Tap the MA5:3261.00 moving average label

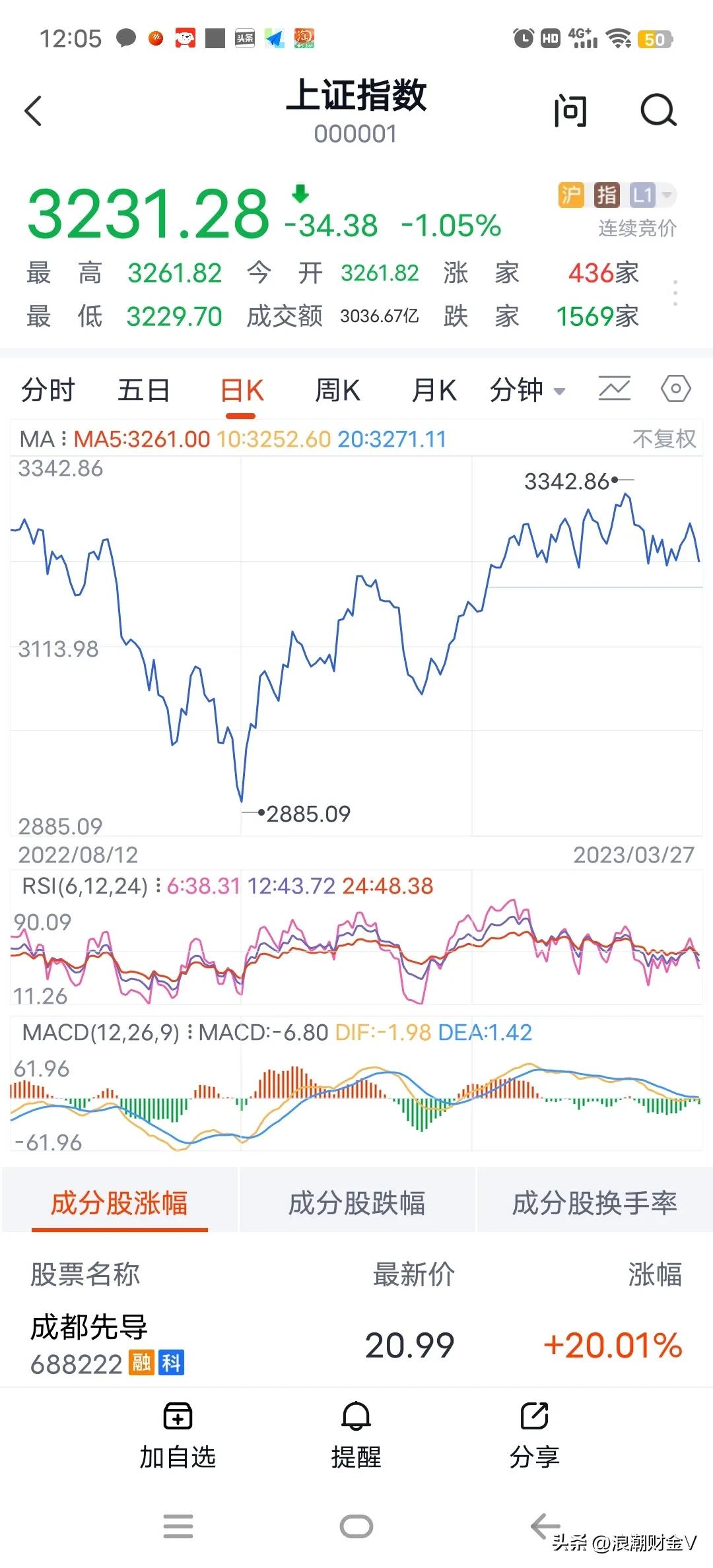pyautogui.click(x=142, y=437)
